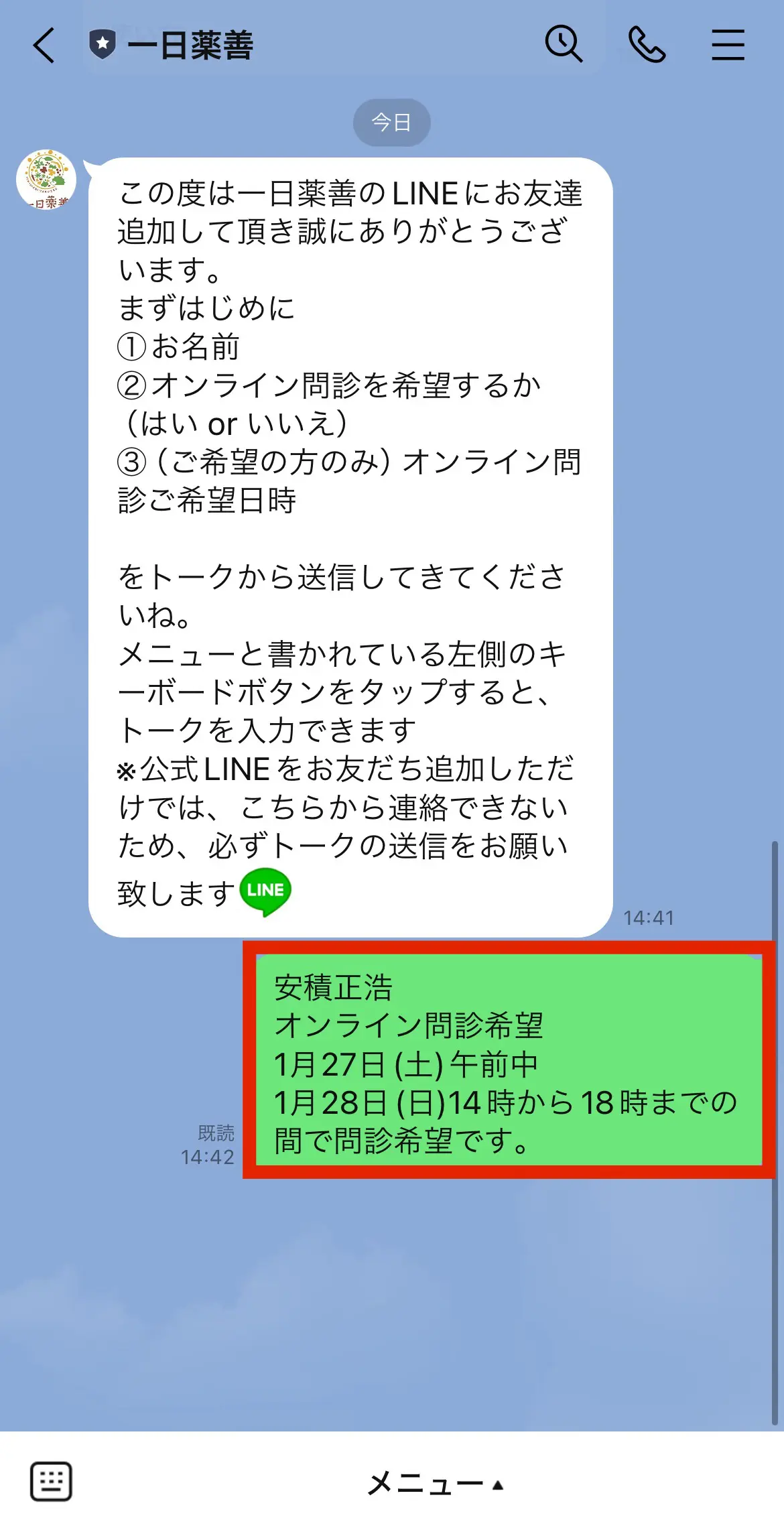Switch to the keyboard input
784x1534 pixels.
point(51,1482)
